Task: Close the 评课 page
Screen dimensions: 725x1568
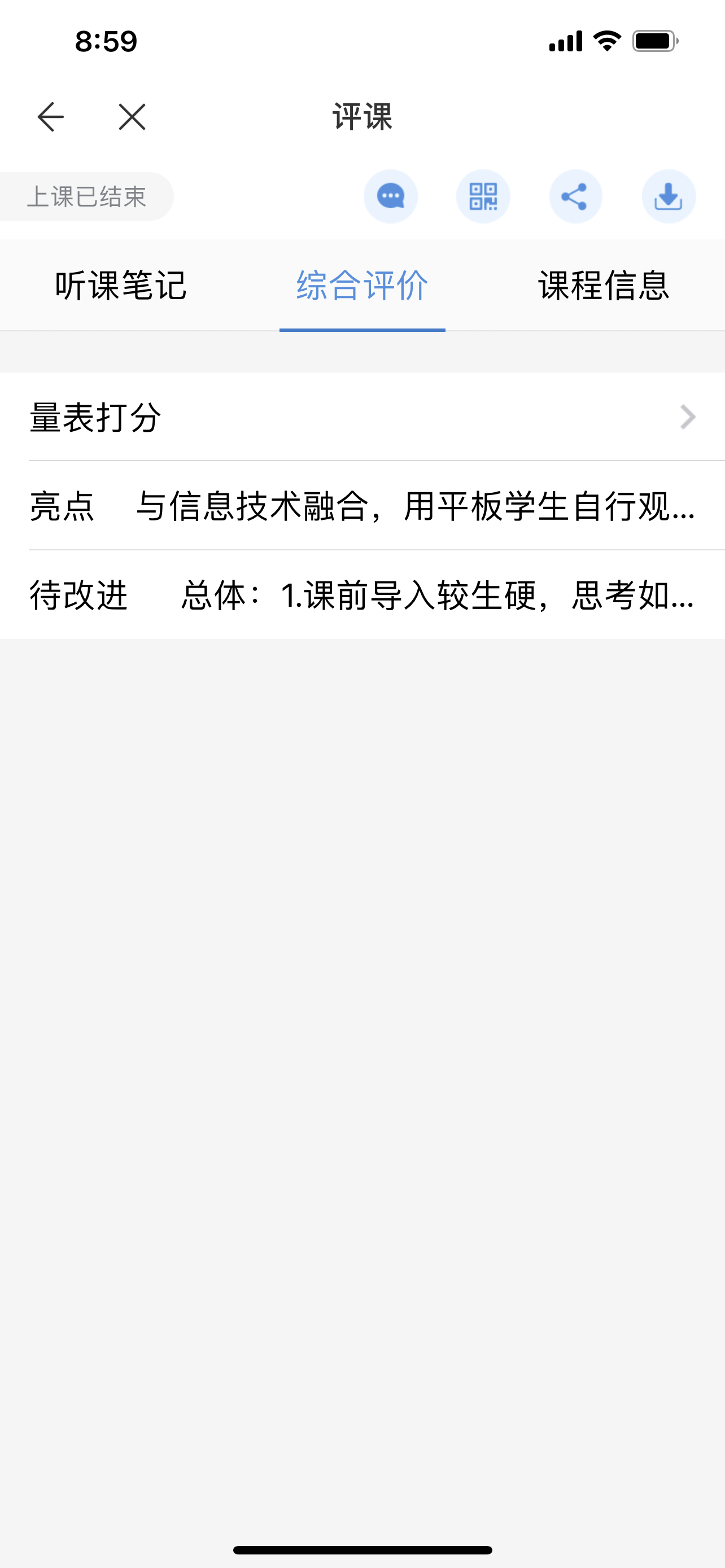Action: 132,117
